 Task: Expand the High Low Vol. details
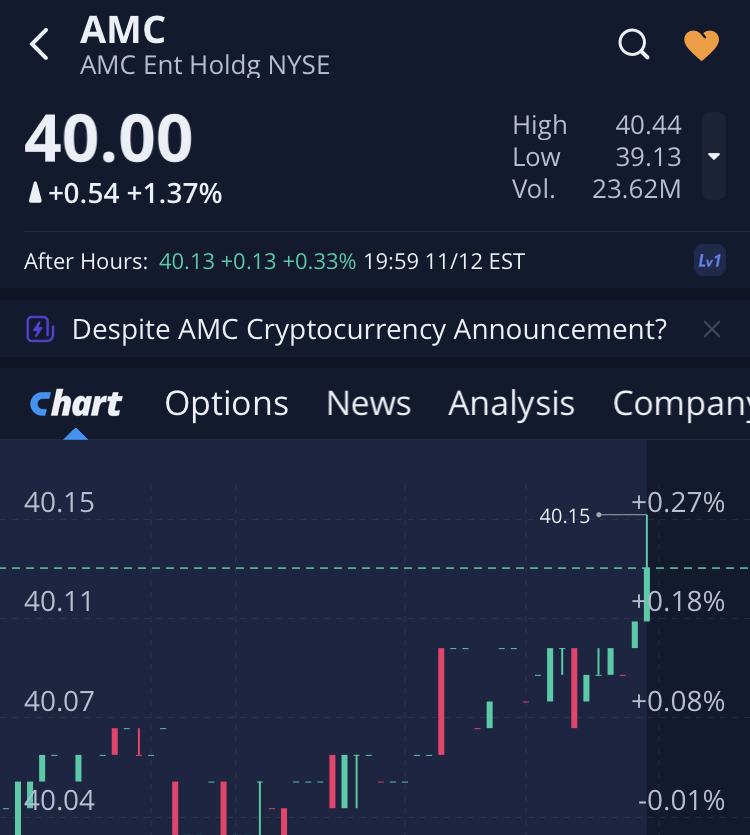tap(713, 156)
